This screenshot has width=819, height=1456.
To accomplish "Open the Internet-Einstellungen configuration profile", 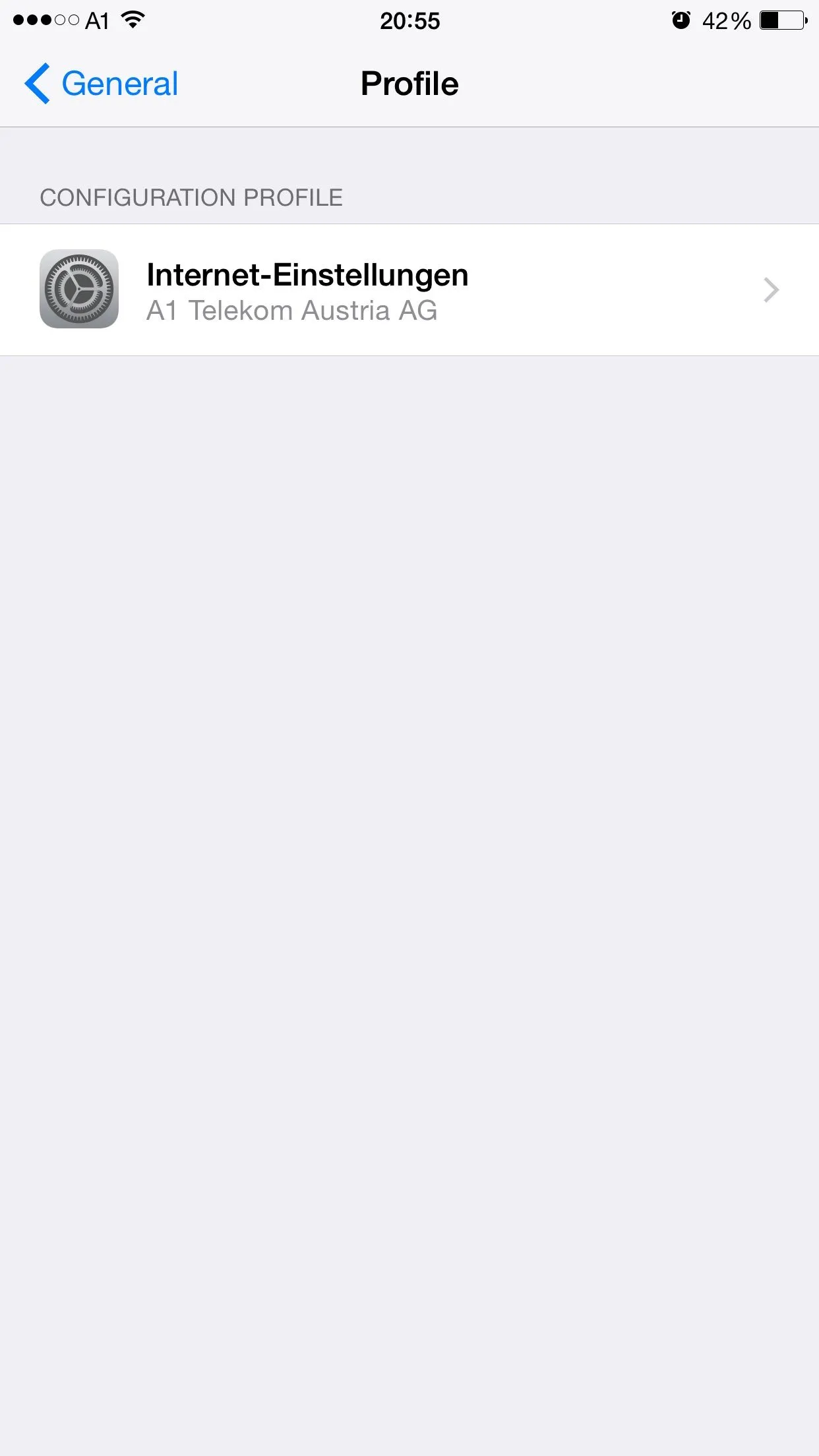I will (409, 290).
